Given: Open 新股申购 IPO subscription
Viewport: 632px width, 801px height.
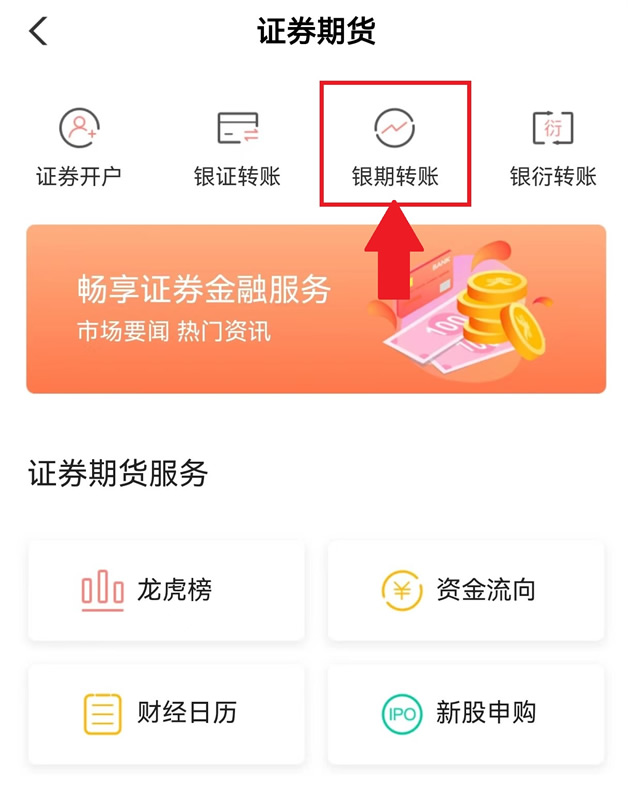Looking at the screenshot, I should 466,713.
